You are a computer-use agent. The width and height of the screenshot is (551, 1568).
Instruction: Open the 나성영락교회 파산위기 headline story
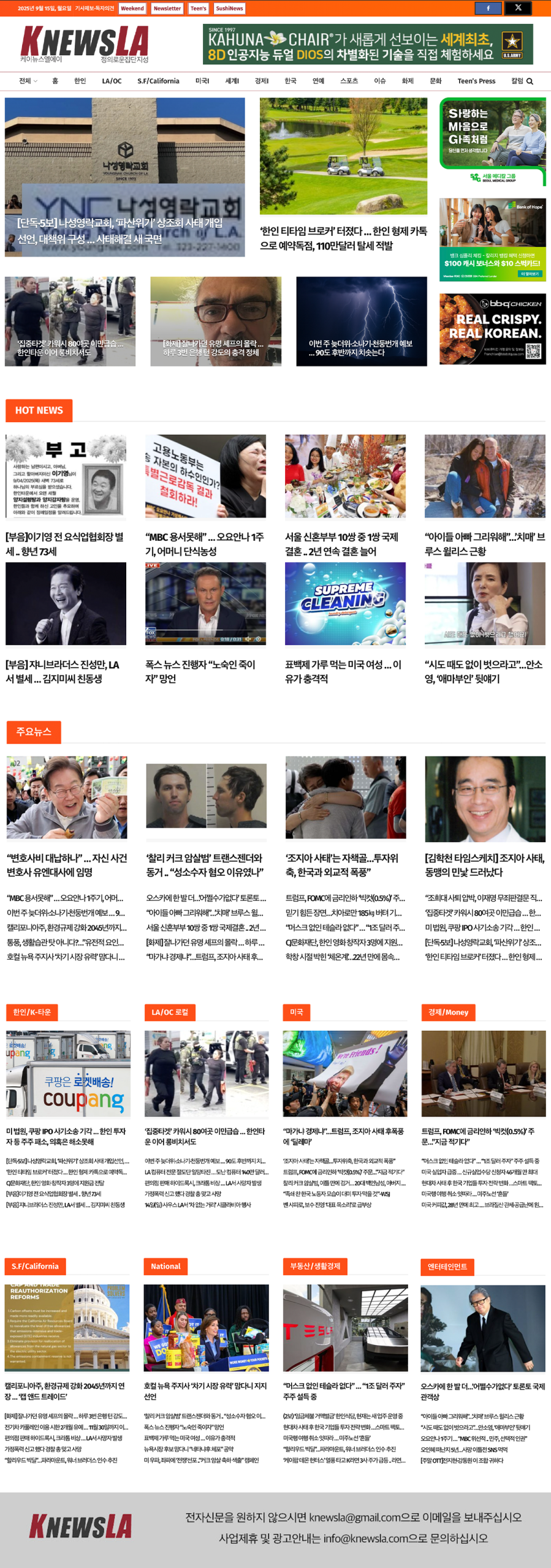click(120, 231)
